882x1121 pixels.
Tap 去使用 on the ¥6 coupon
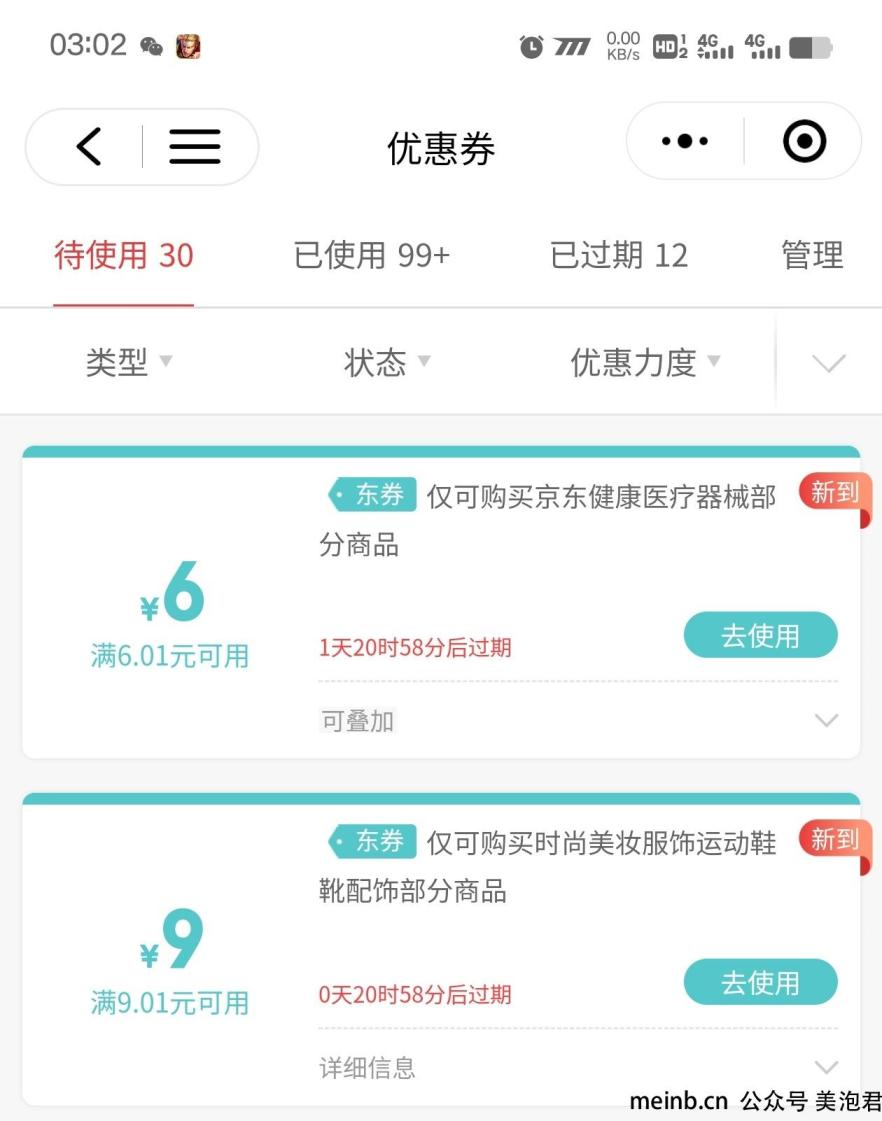click(760, 635)
